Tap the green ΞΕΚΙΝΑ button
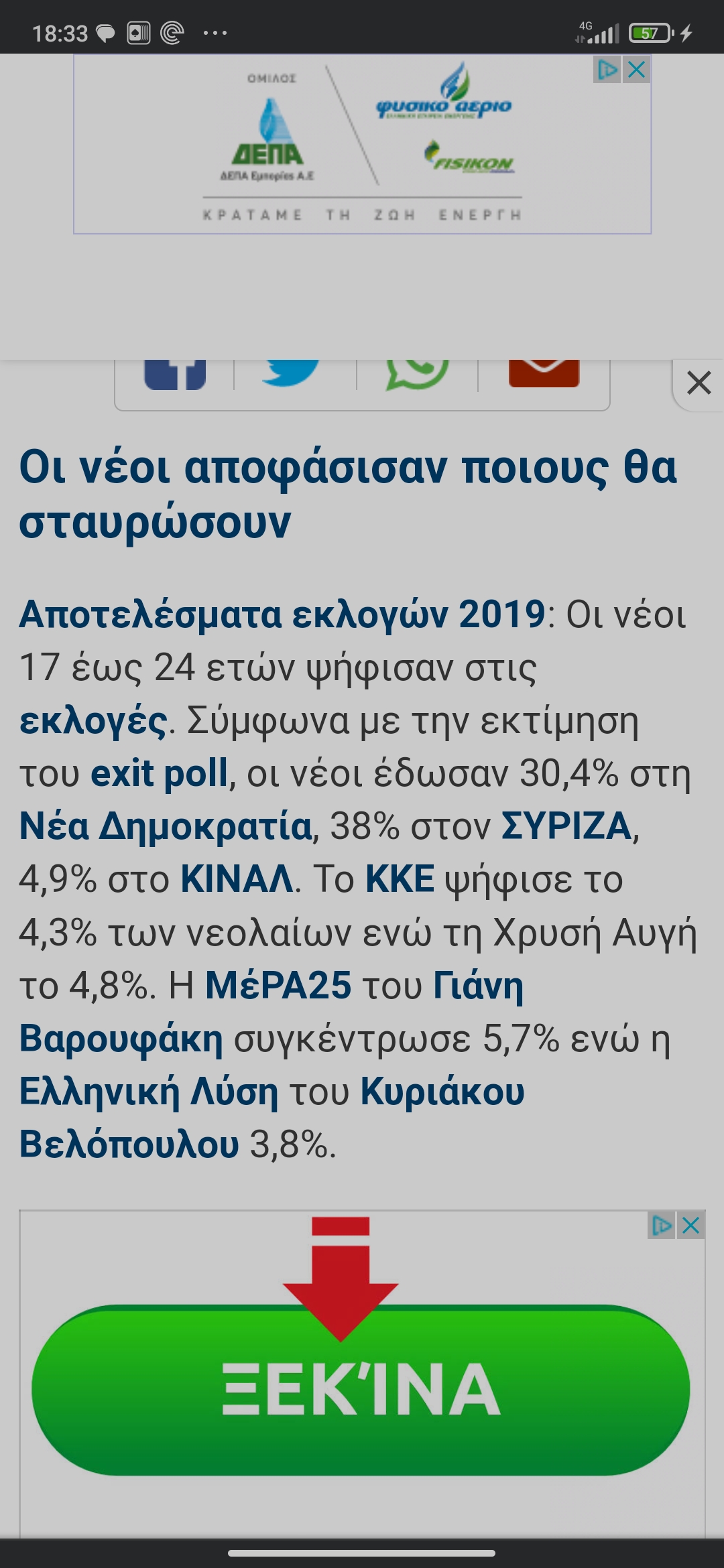Image resolution: width=724 pixels, height=1568 pixels. (361, 1390)
